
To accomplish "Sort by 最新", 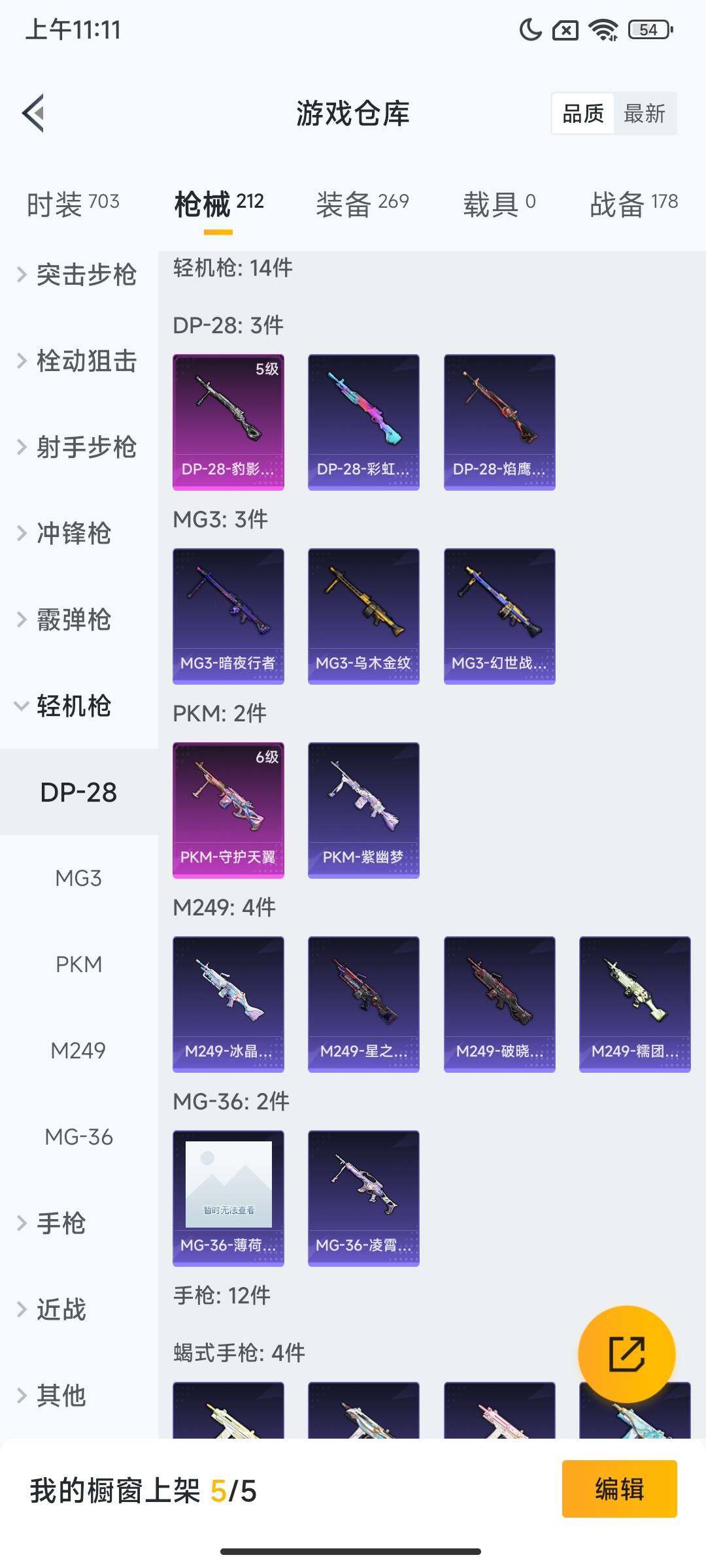I will tap(644, 114).
